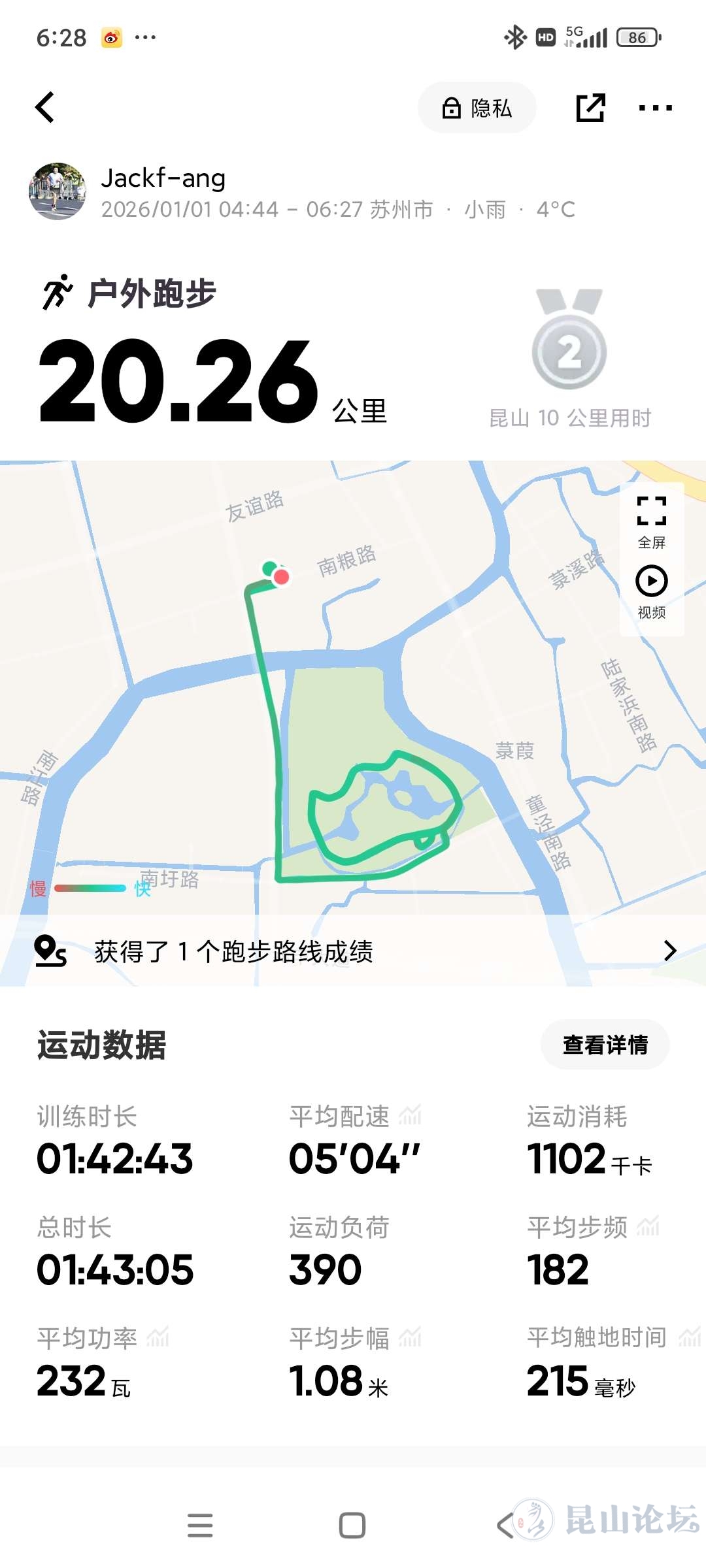Open Jackf-ang's profile avatar
Image resolution: width=706 pixels, height=1568 pixels.
tap(58, 191)
